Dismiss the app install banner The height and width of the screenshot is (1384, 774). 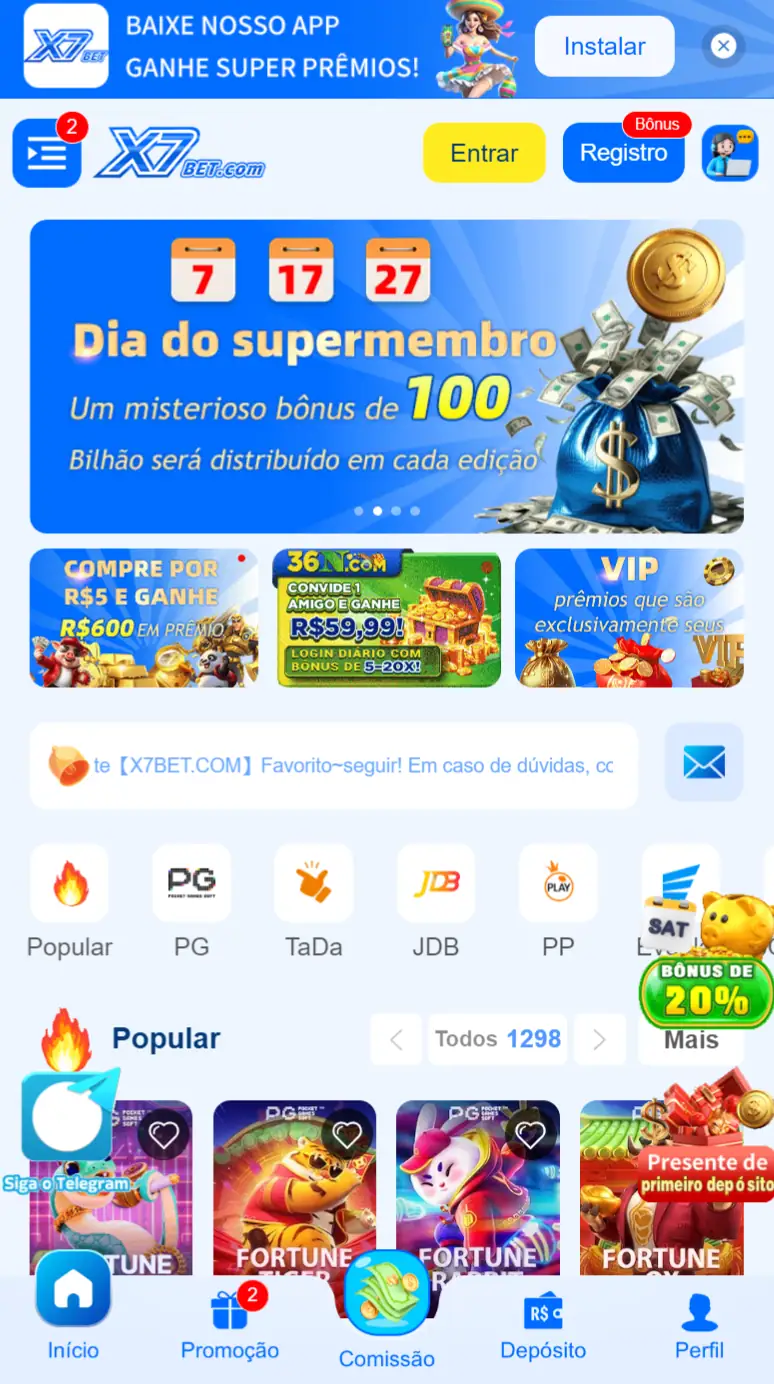pyautogui.click(x=723, y=46)
